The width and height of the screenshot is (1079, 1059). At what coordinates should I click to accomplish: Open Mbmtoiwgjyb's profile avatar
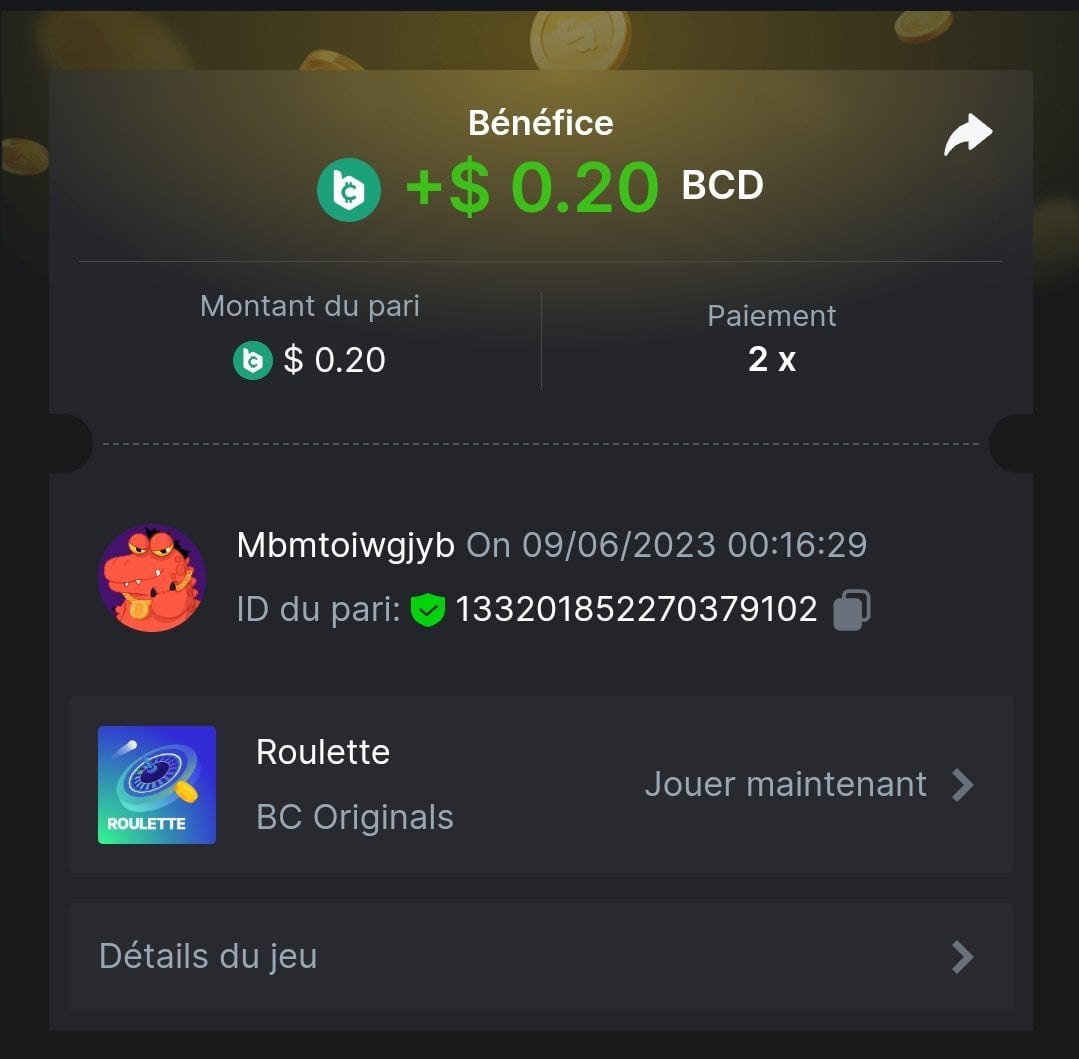(152, 578)
